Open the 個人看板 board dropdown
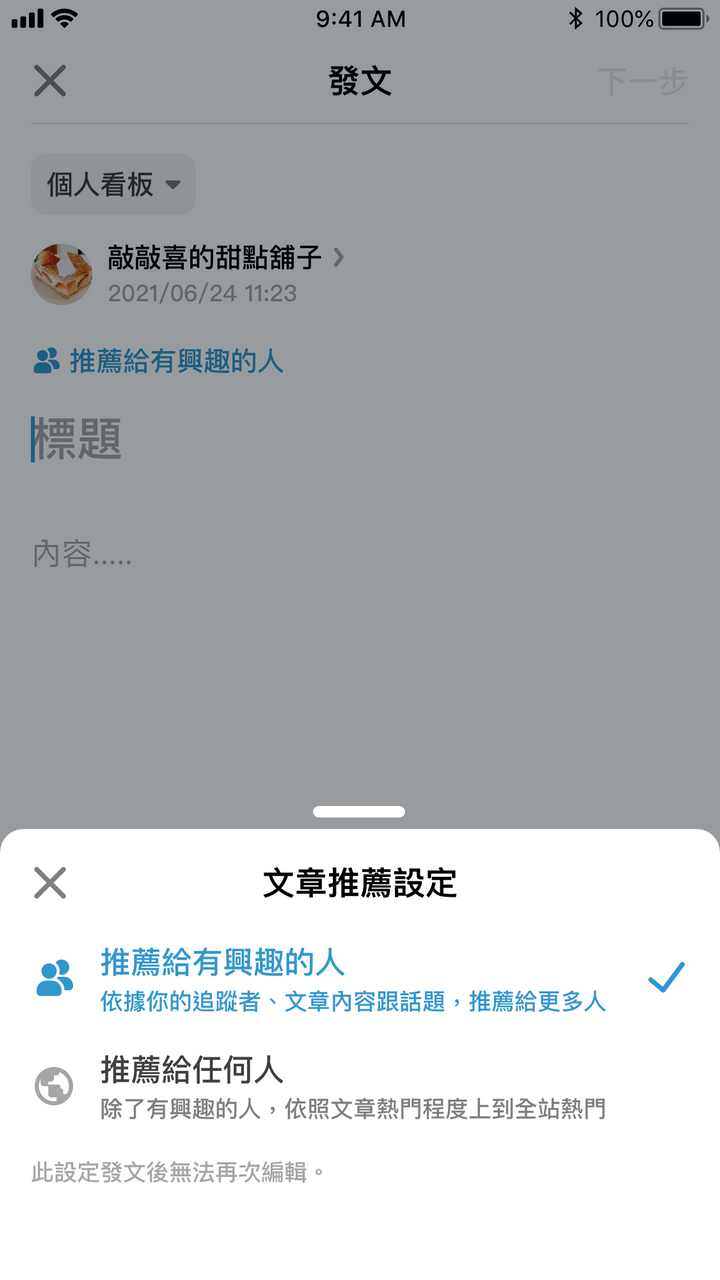720x1280 pixels. 113,184
